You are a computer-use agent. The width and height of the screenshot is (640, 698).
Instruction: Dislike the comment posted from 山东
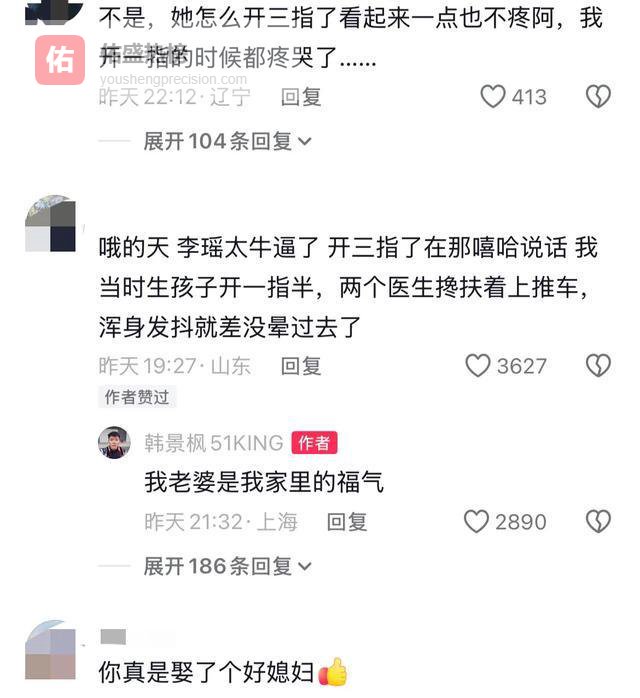[x=598, y=366]
